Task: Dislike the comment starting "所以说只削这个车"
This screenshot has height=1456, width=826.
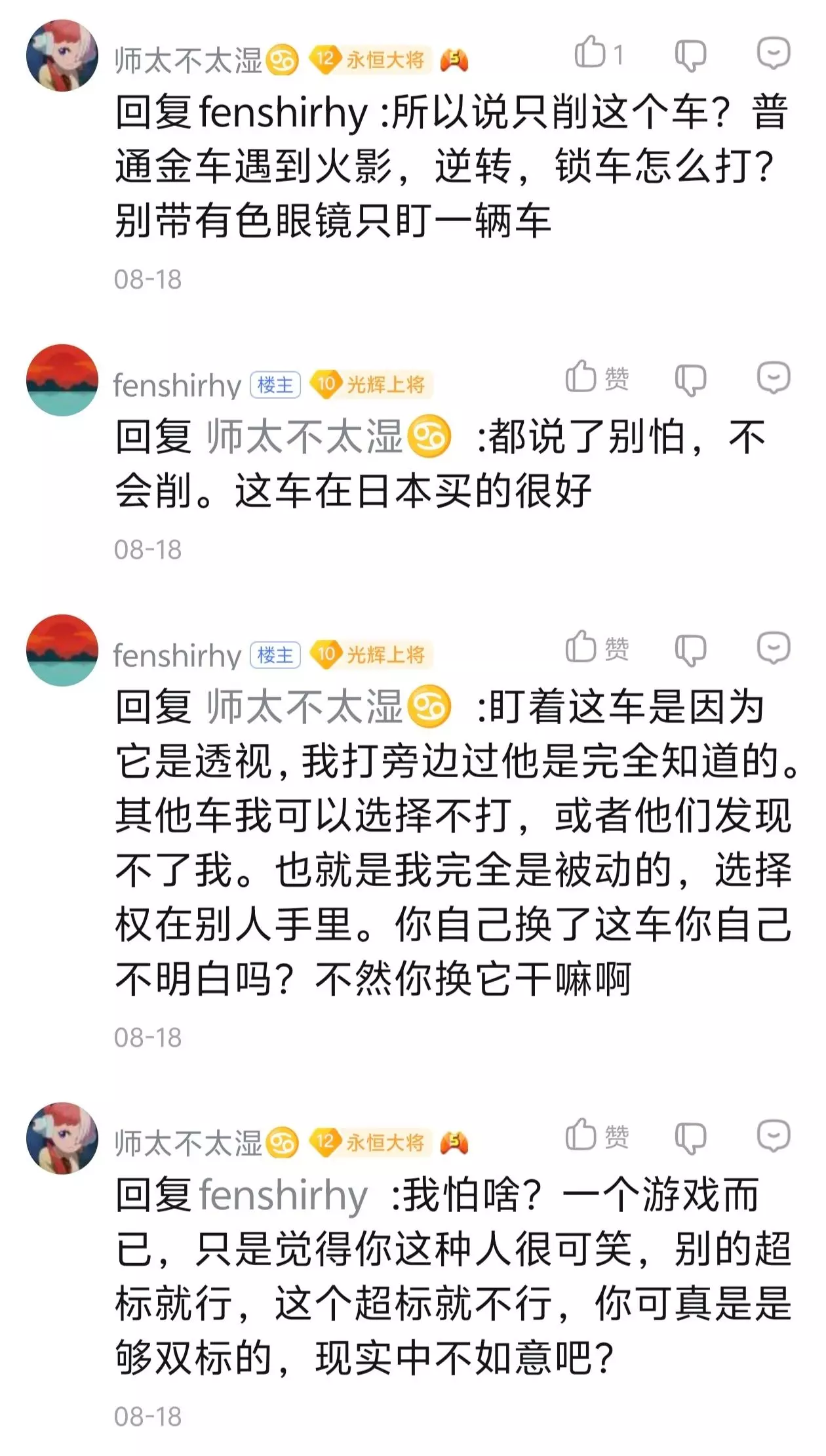Action: tap(690, 55)
